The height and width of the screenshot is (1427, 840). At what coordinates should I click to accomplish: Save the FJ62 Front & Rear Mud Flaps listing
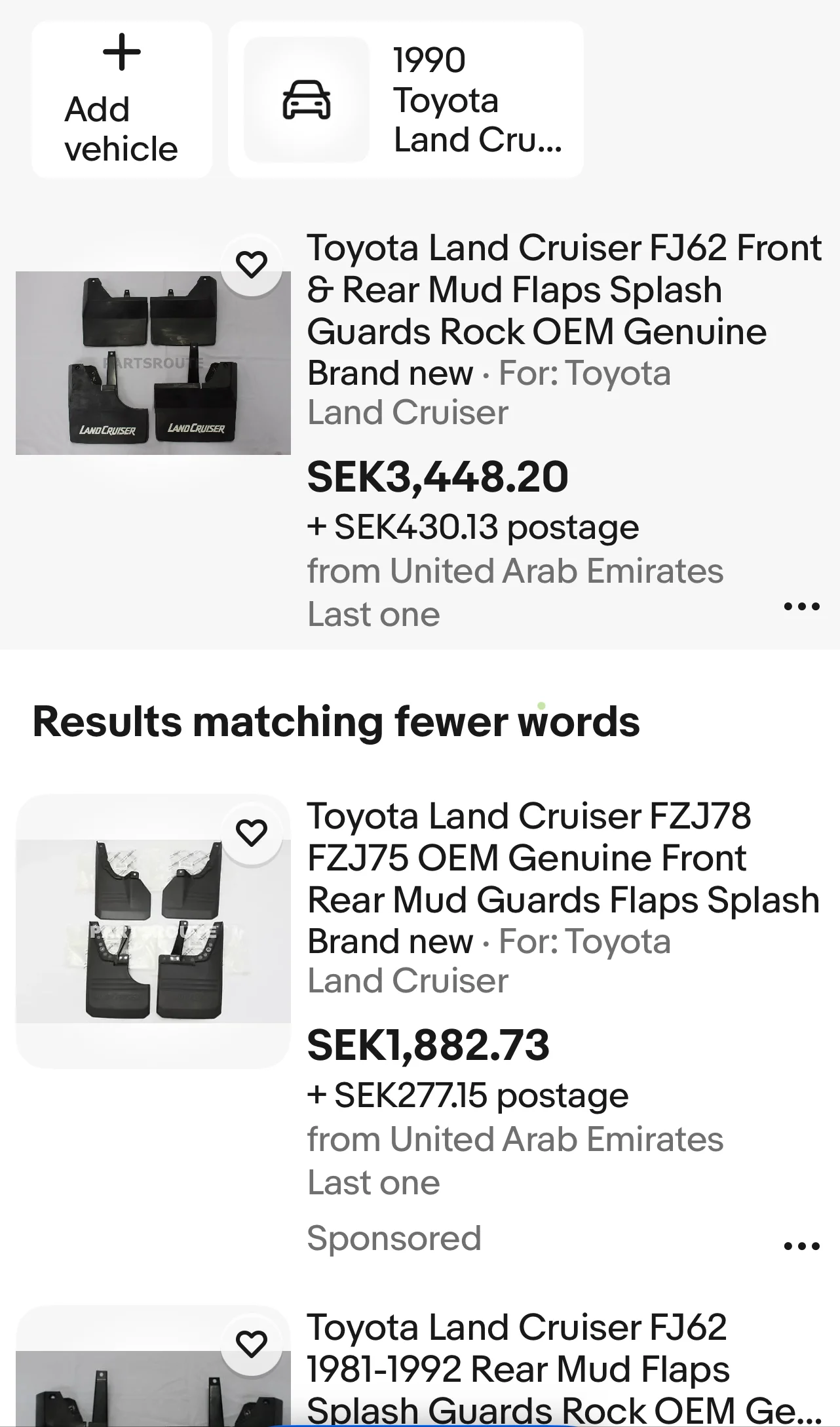pyautogui.click(x=252, y=264)
